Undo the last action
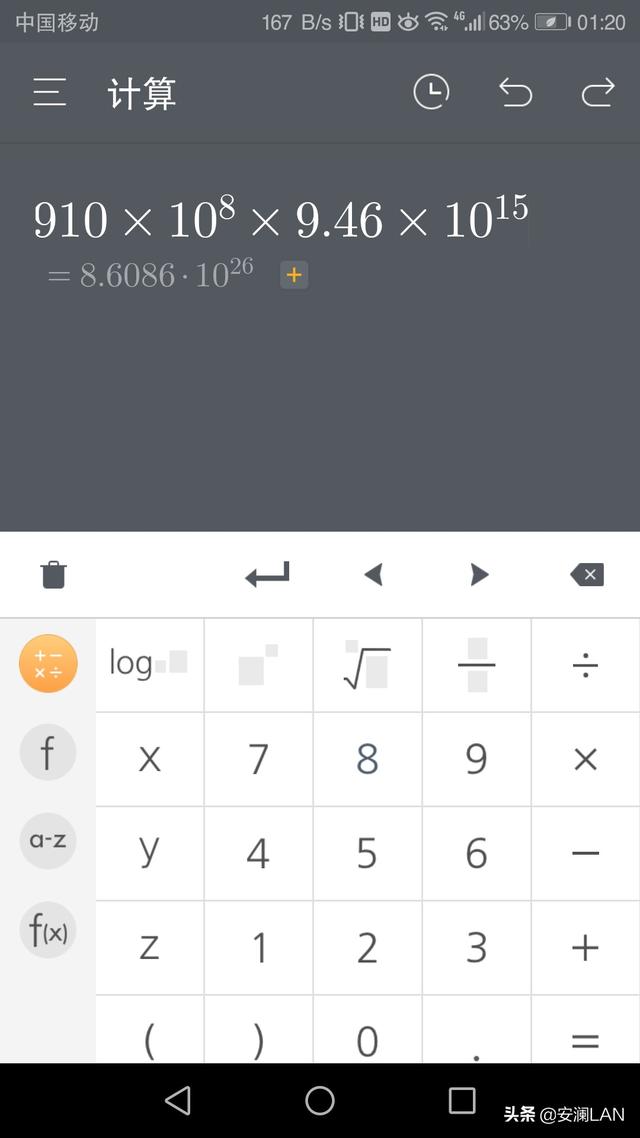Viewport: 640px width, 1138px height. click(515, 93)
